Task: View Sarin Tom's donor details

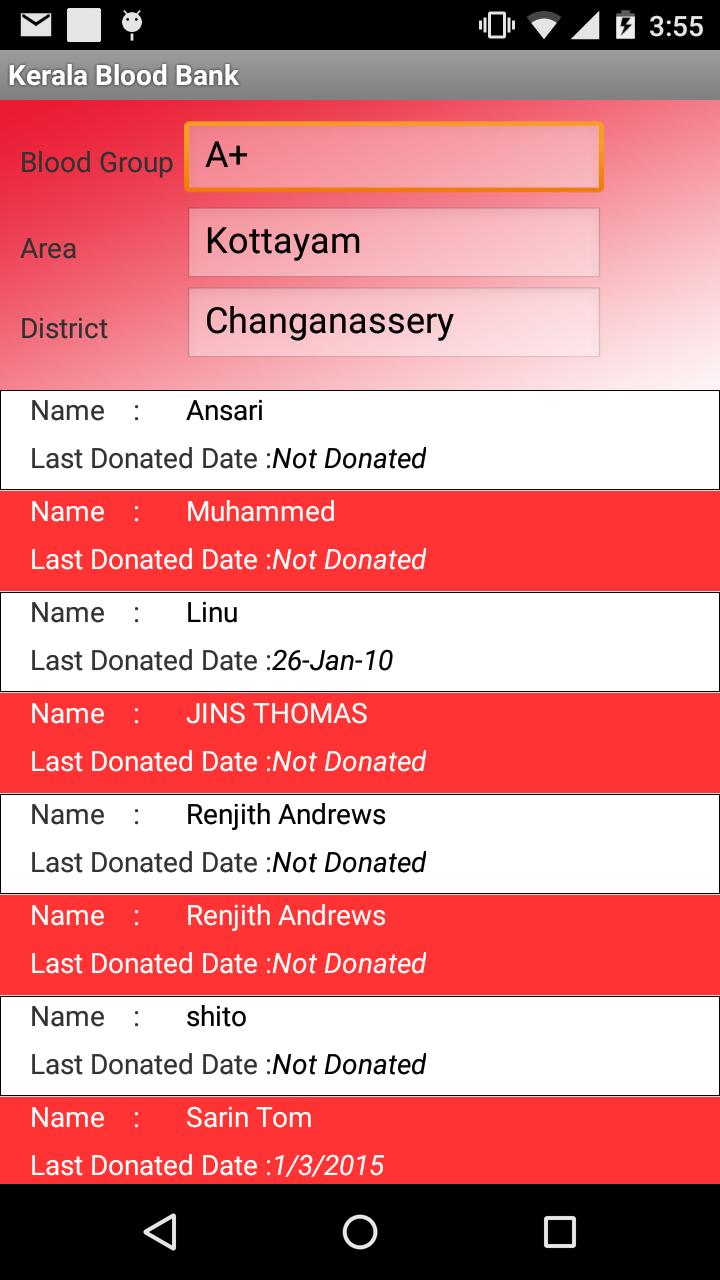Action: coord(360,1141)
